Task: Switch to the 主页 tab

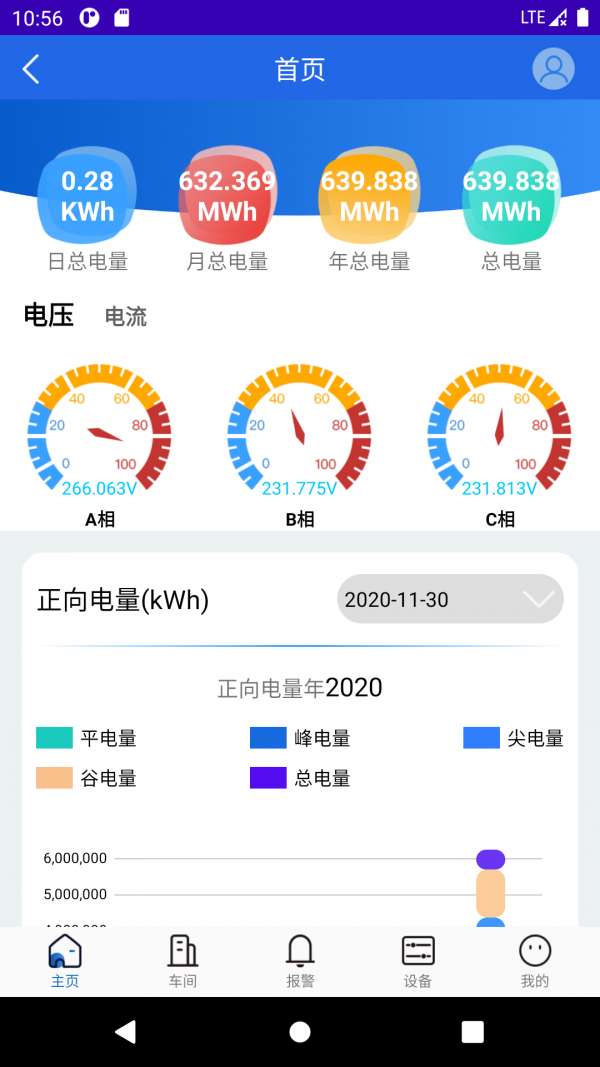Action: [x=65, y=962]
